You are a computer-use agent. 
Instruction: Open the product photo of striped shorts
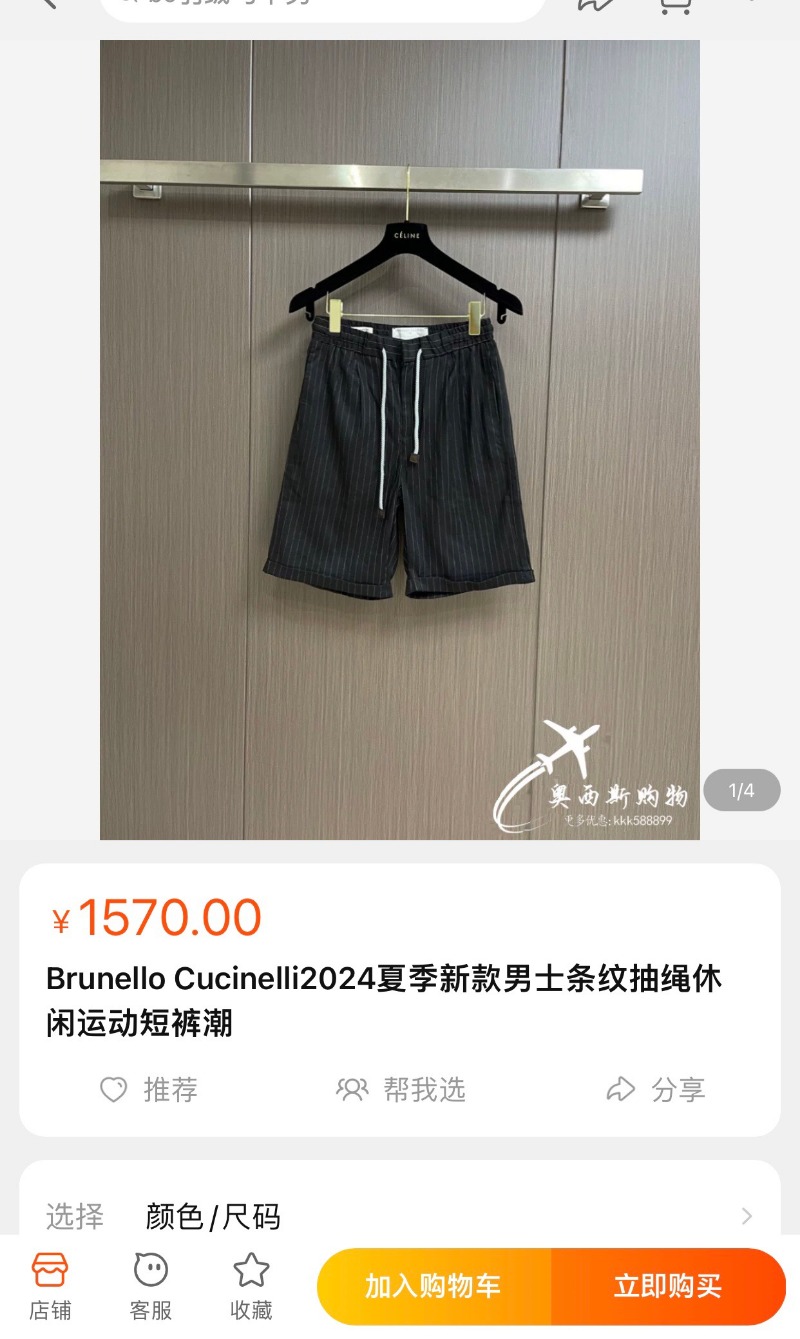[x=400, y=440]
